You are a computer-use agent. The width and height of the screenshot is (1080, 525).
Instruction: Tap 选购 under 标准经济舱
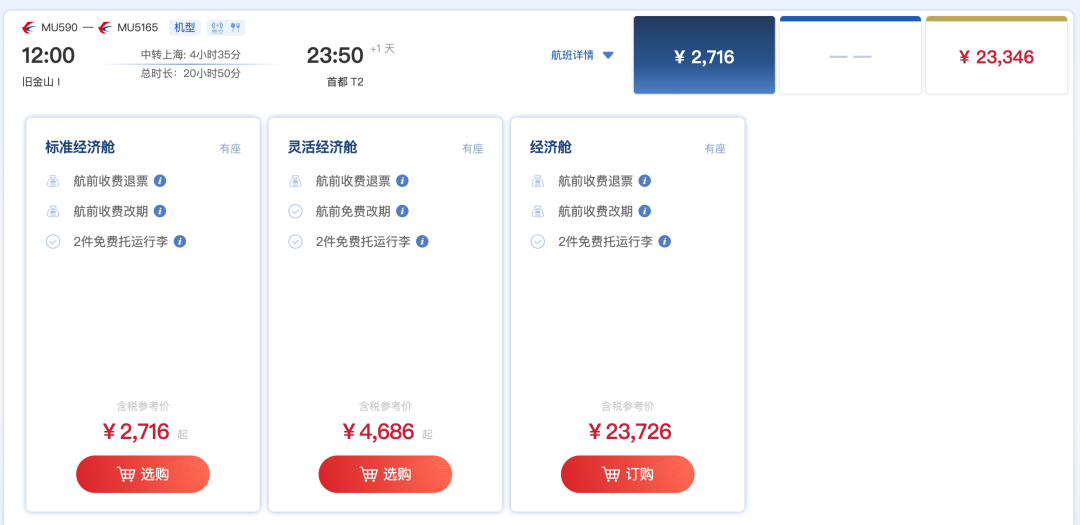coord(143,474)
